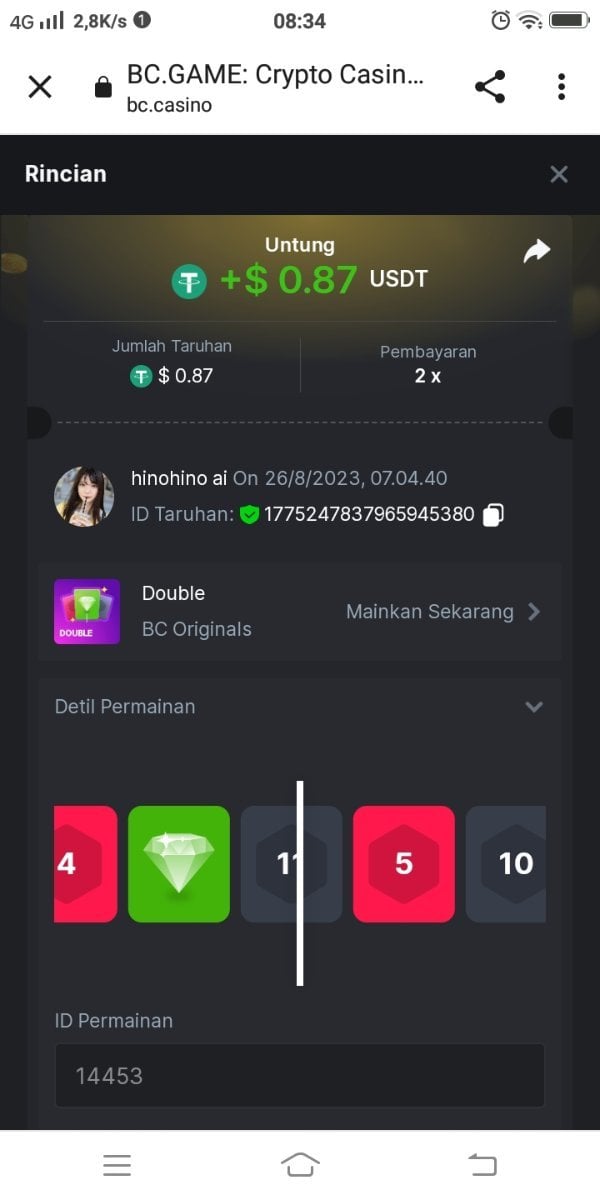This screenshot has height=1200, width=600.
Task: Share this page from the browser bar
Action: [x=490, y=87]
